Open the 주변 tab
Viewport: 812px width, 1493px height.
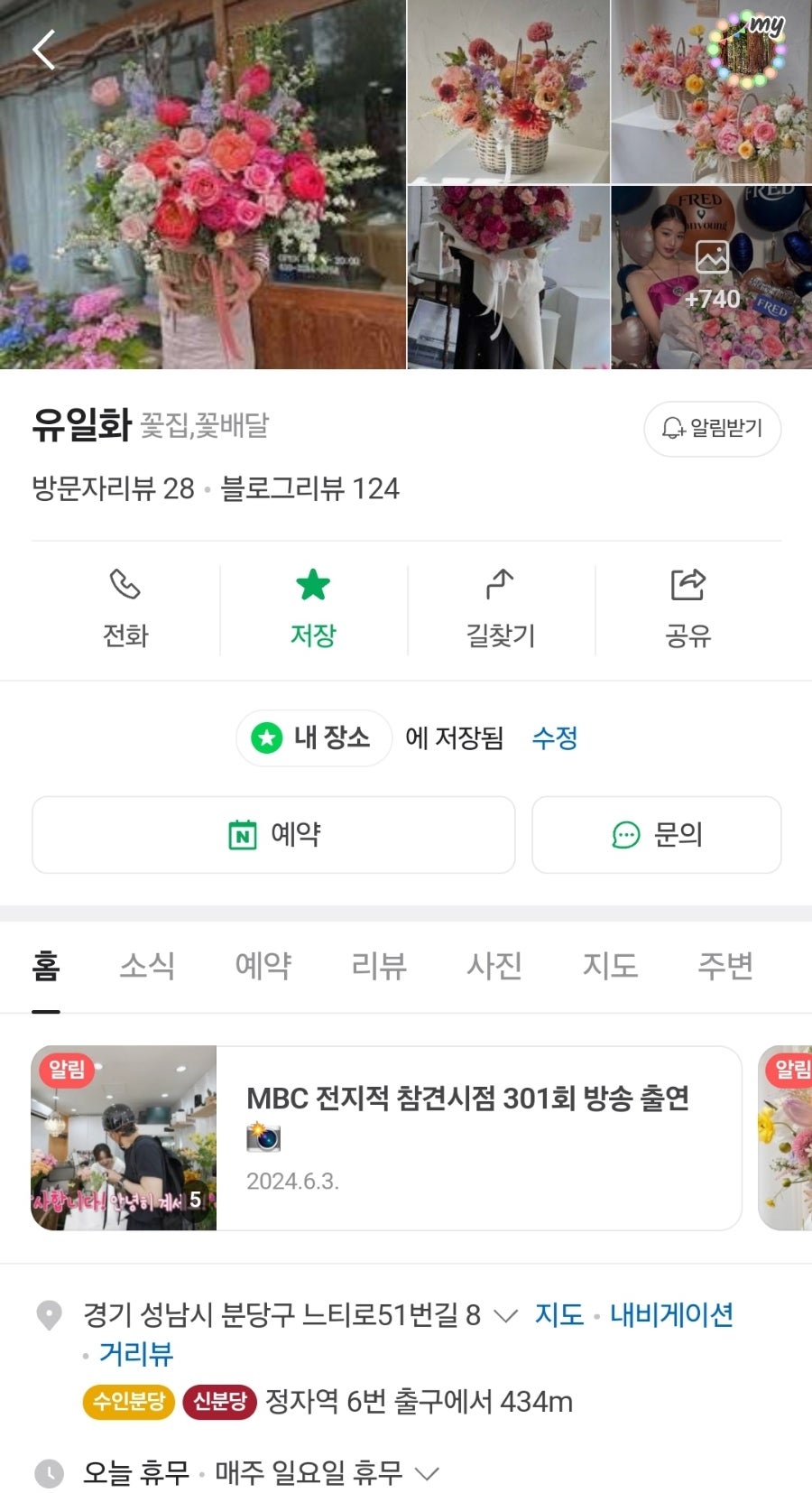click(x=725, y=966)
